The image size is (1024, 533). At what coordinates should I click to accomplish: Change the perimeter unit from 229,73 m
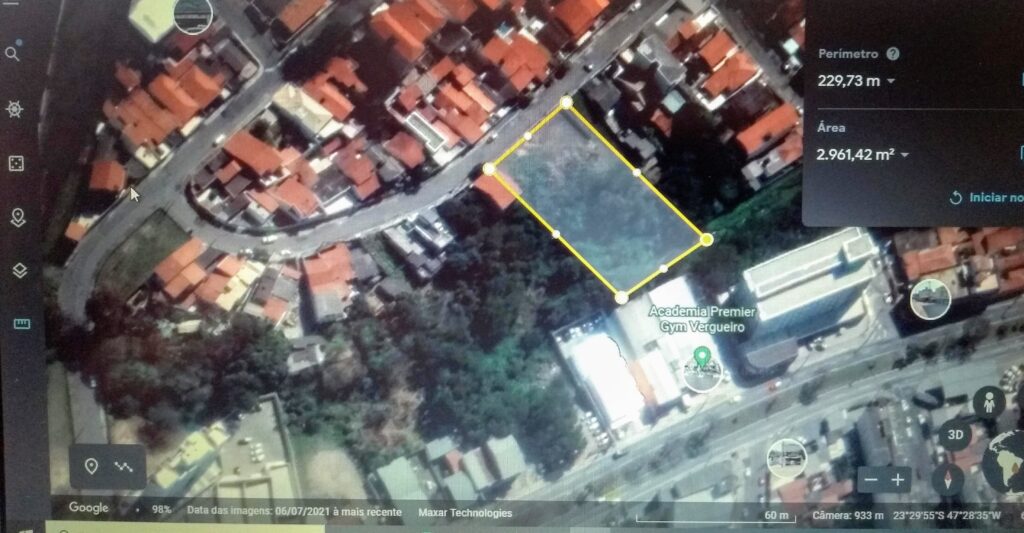tap(889, 81)
